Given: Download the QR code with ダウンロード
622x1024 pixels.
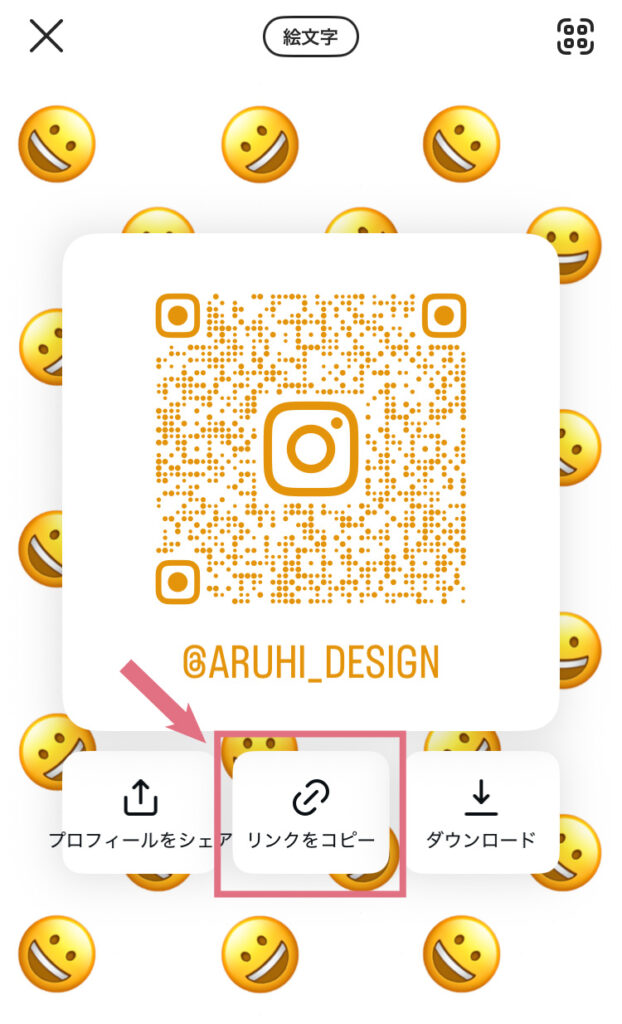Looking at the screenshot, I should pos(481,812).
